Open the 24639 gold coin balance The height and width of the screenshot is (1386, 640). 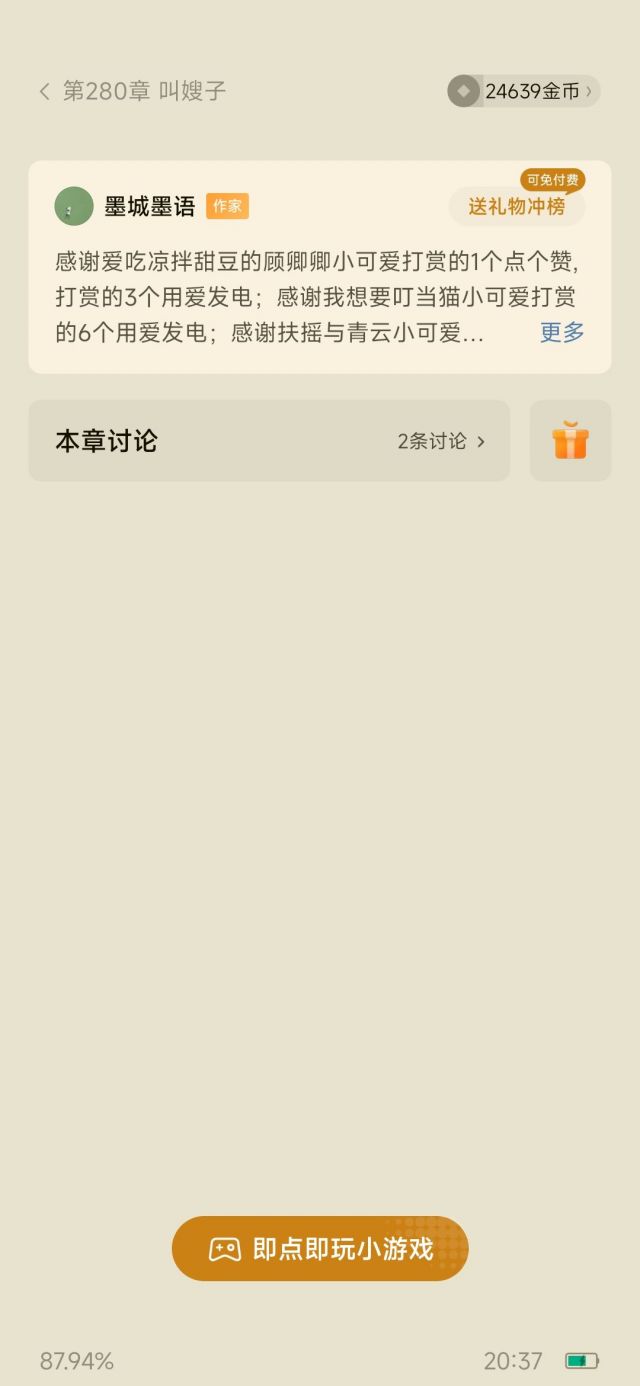point(524,92)
